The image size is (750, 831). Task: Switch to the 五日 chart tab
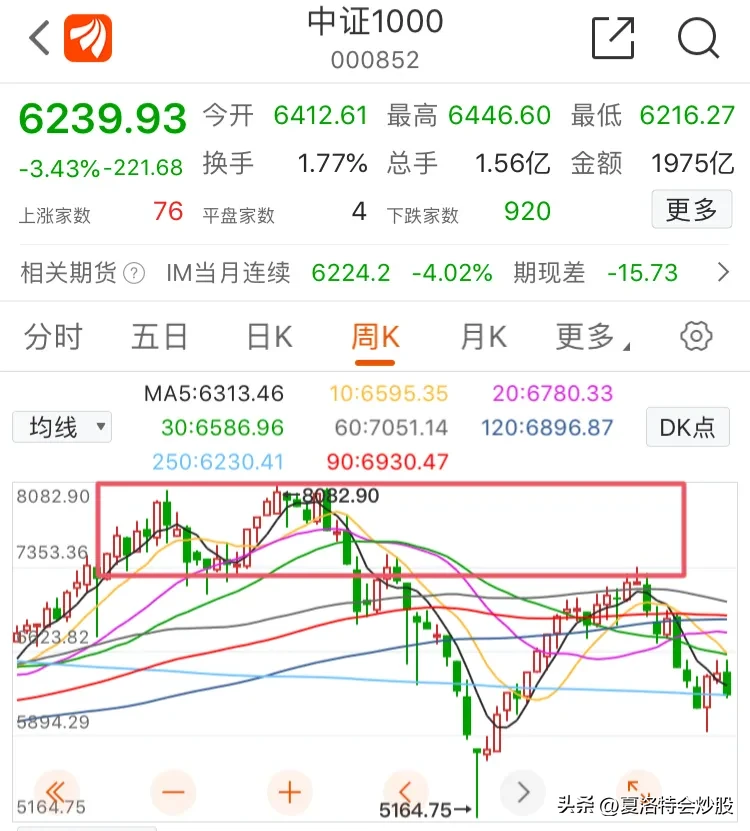pos(160,337)
